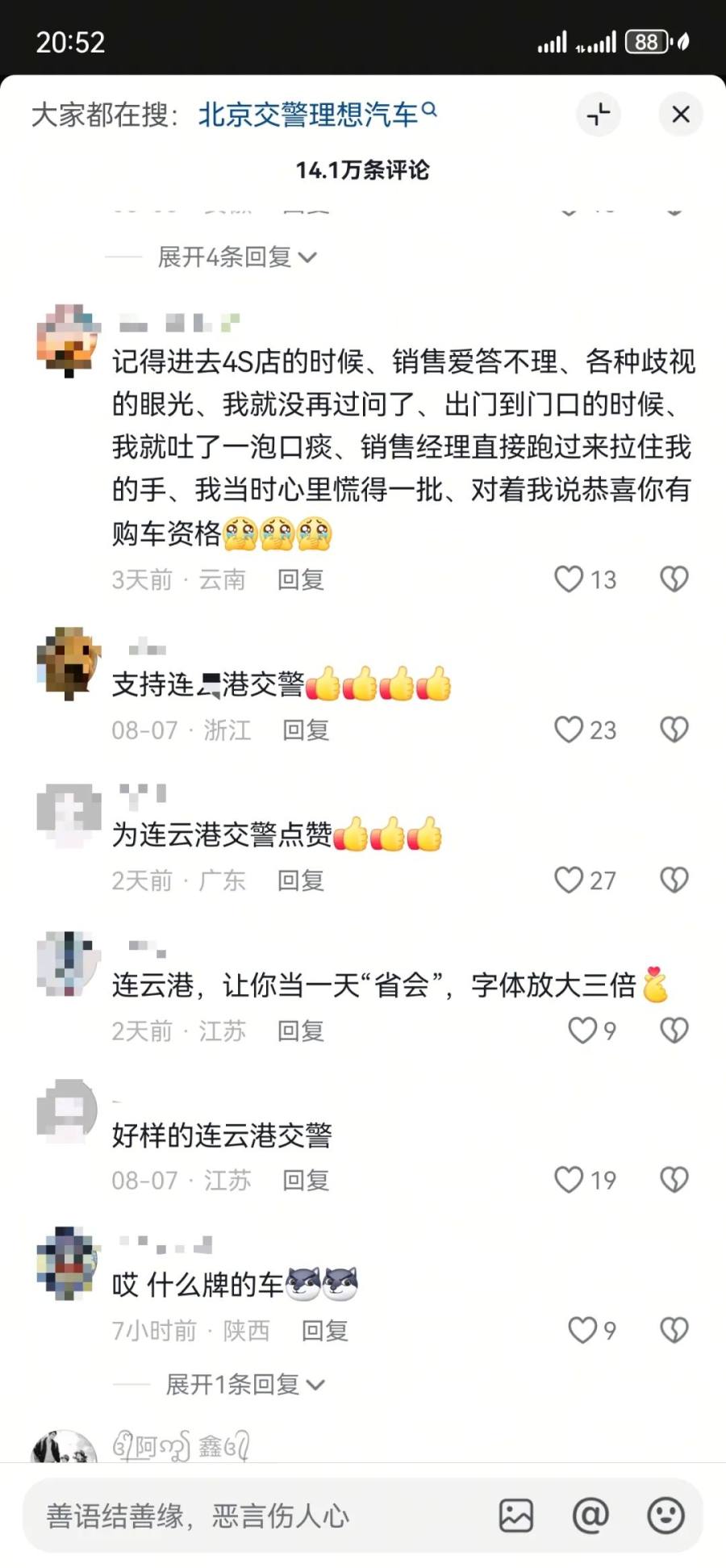
Task: Expand comments panel to full screen
Action: tap(598, 115)
